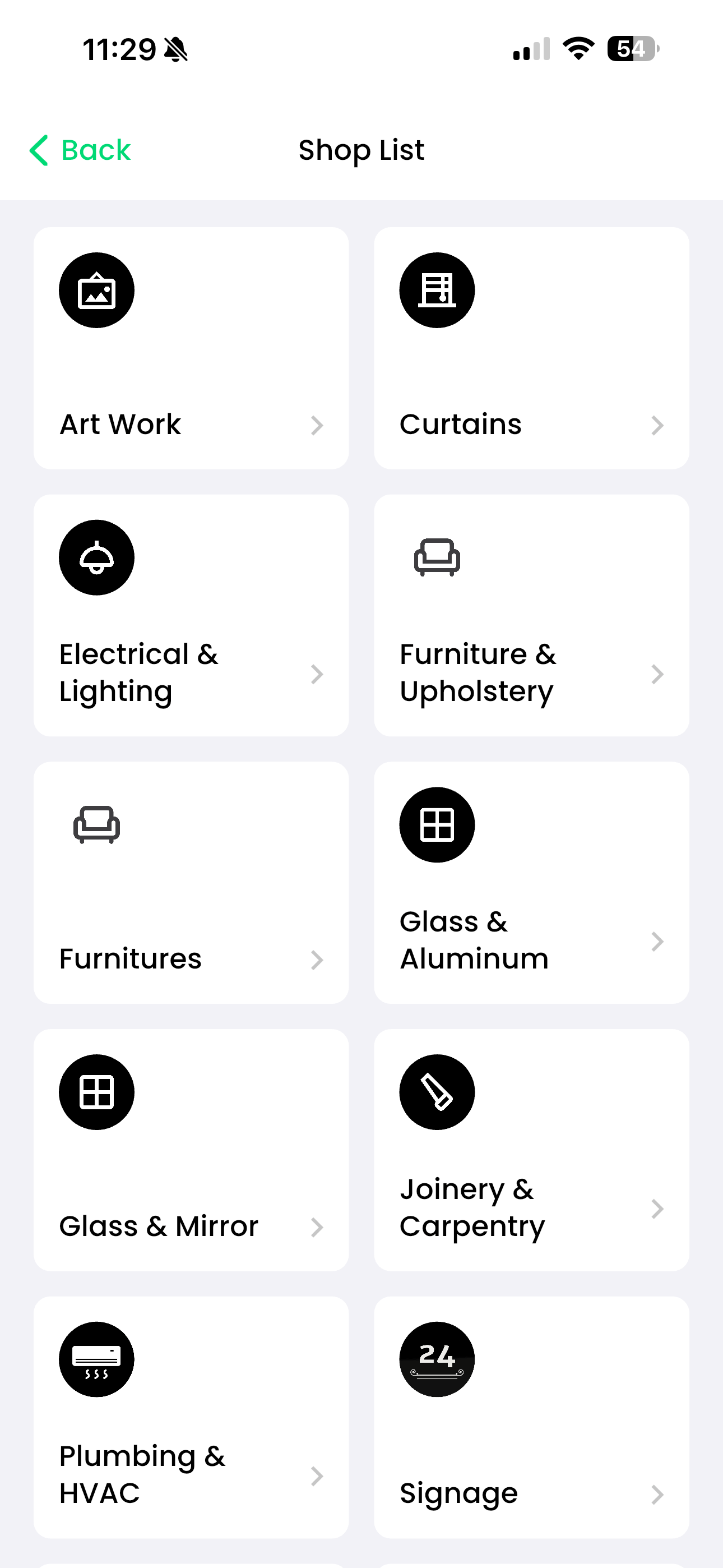The height and width of the screenshot is (1568, 723).
Task: Select the Plumbing & HVAC air conditioner icon
Action: pyautogui.click(x=96, y=1359)
